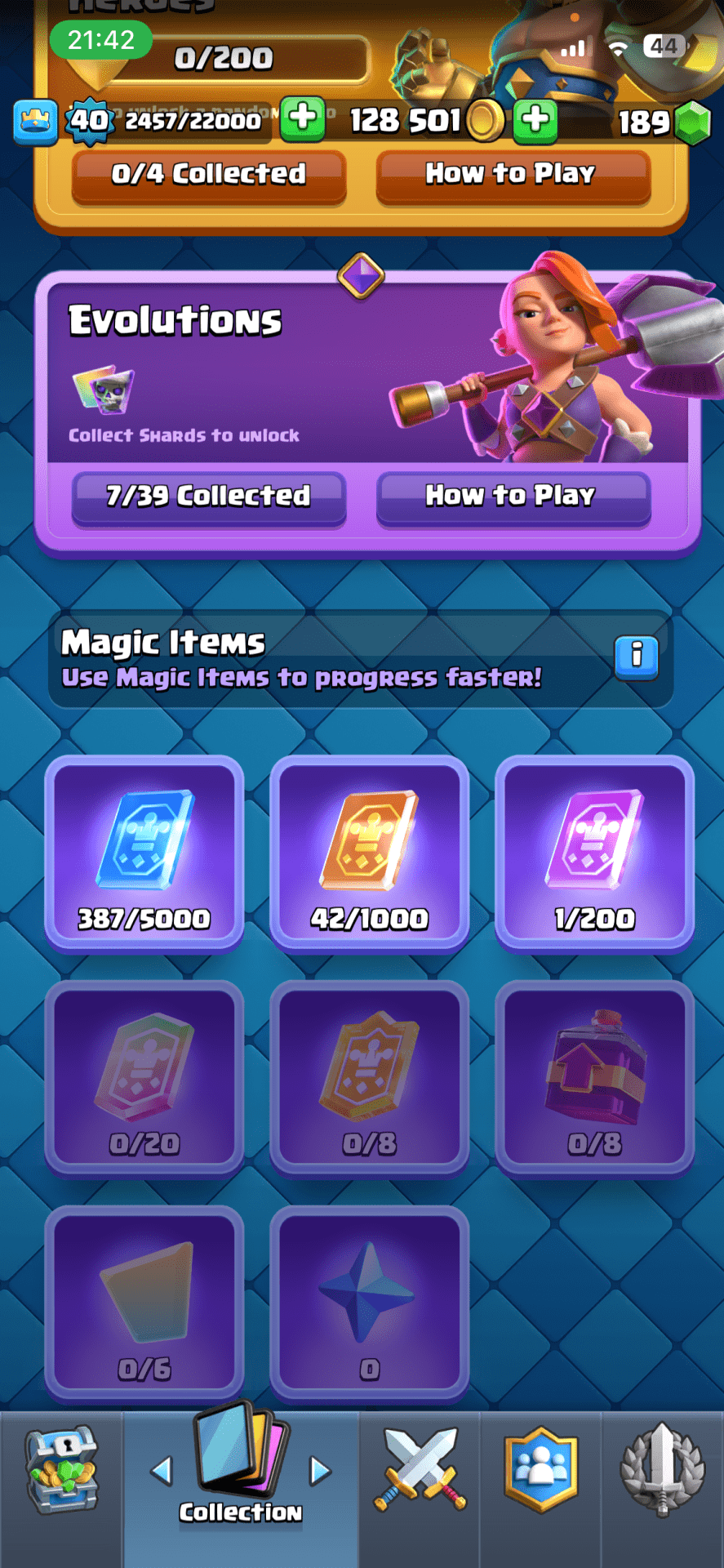The width and height of the screenshot is (724, 1568).
Task: Open the 0/4 Collected heroes button
Action: 209,175
